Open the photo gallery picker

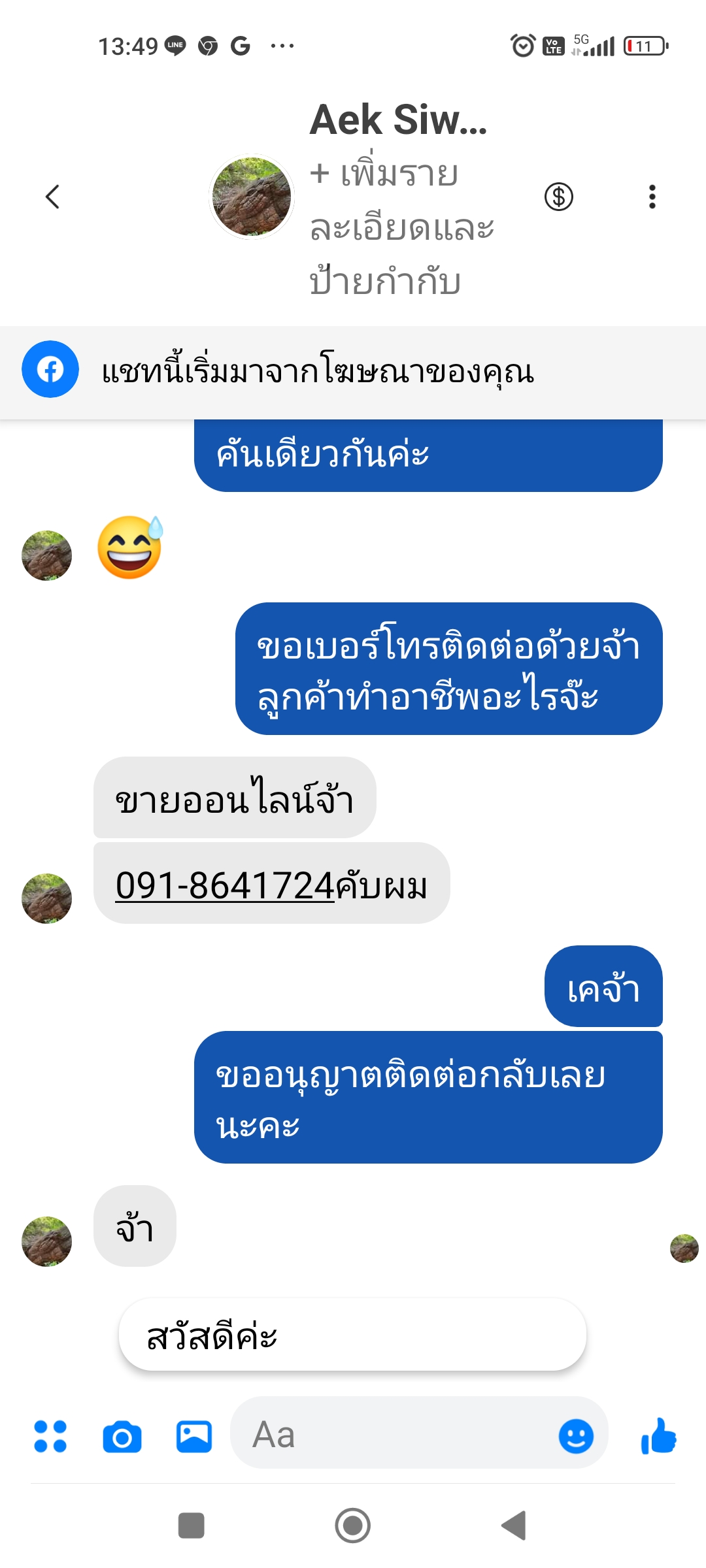click(x=194, y=1437)
